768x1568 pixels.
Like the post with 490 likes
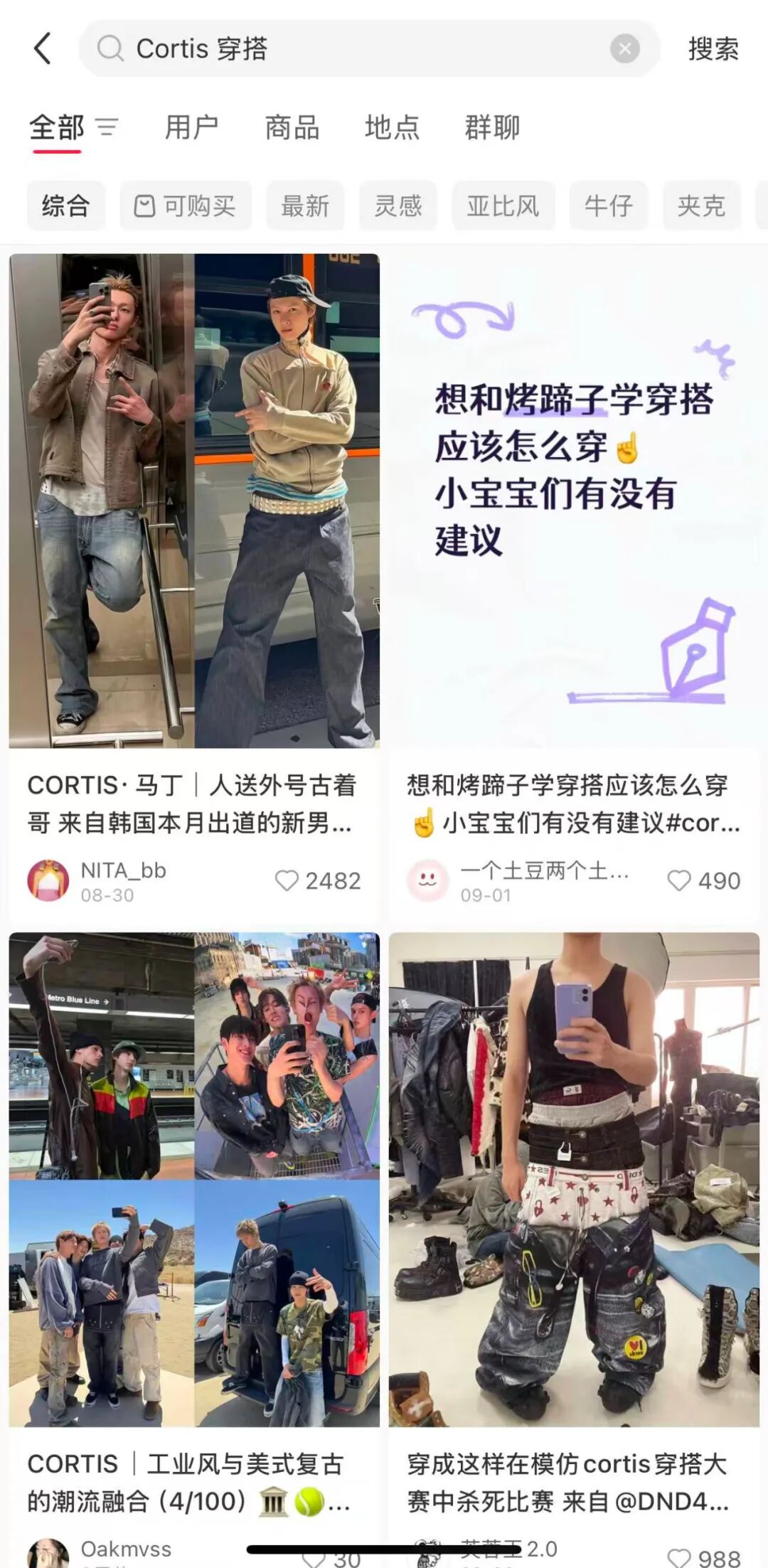tap(679, 880)
